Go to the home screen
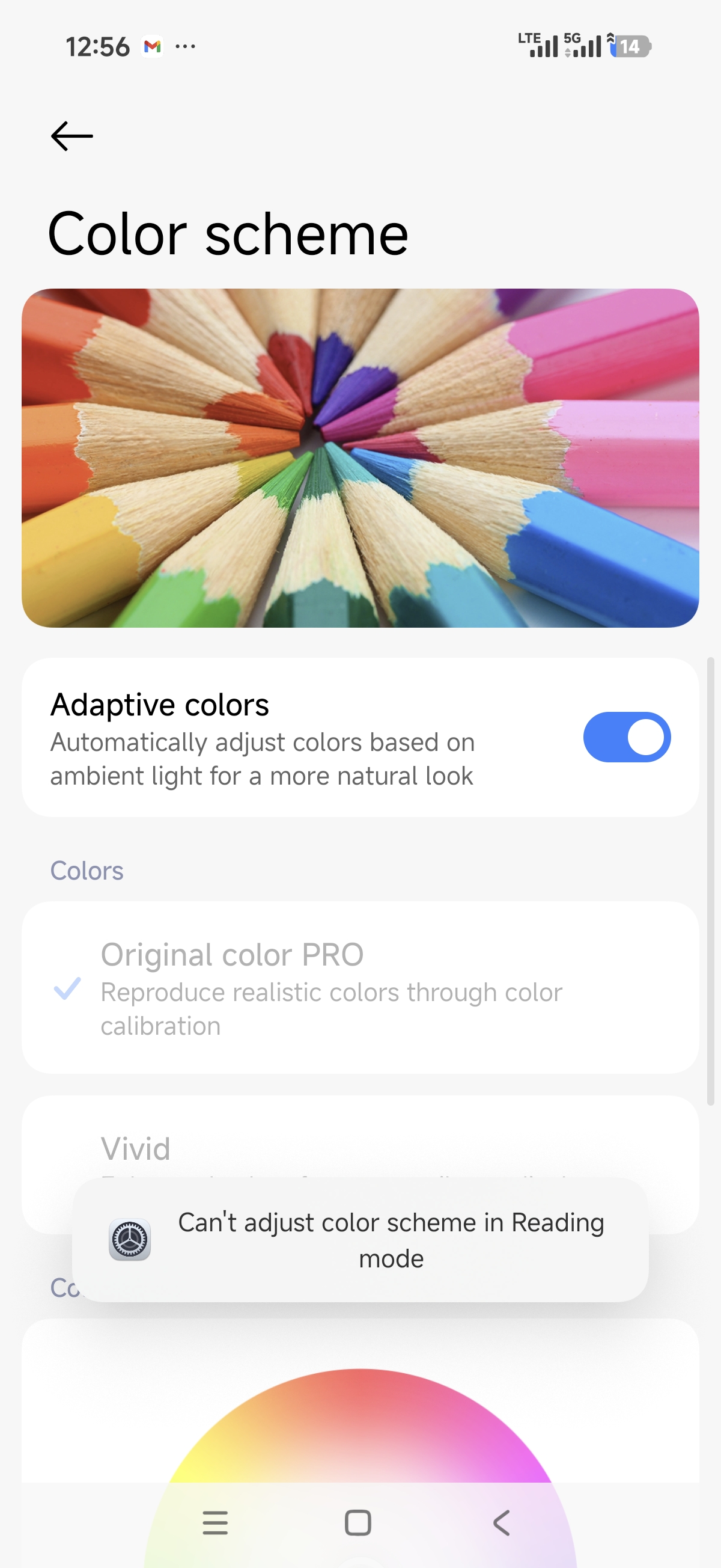 click(357, 1522)
